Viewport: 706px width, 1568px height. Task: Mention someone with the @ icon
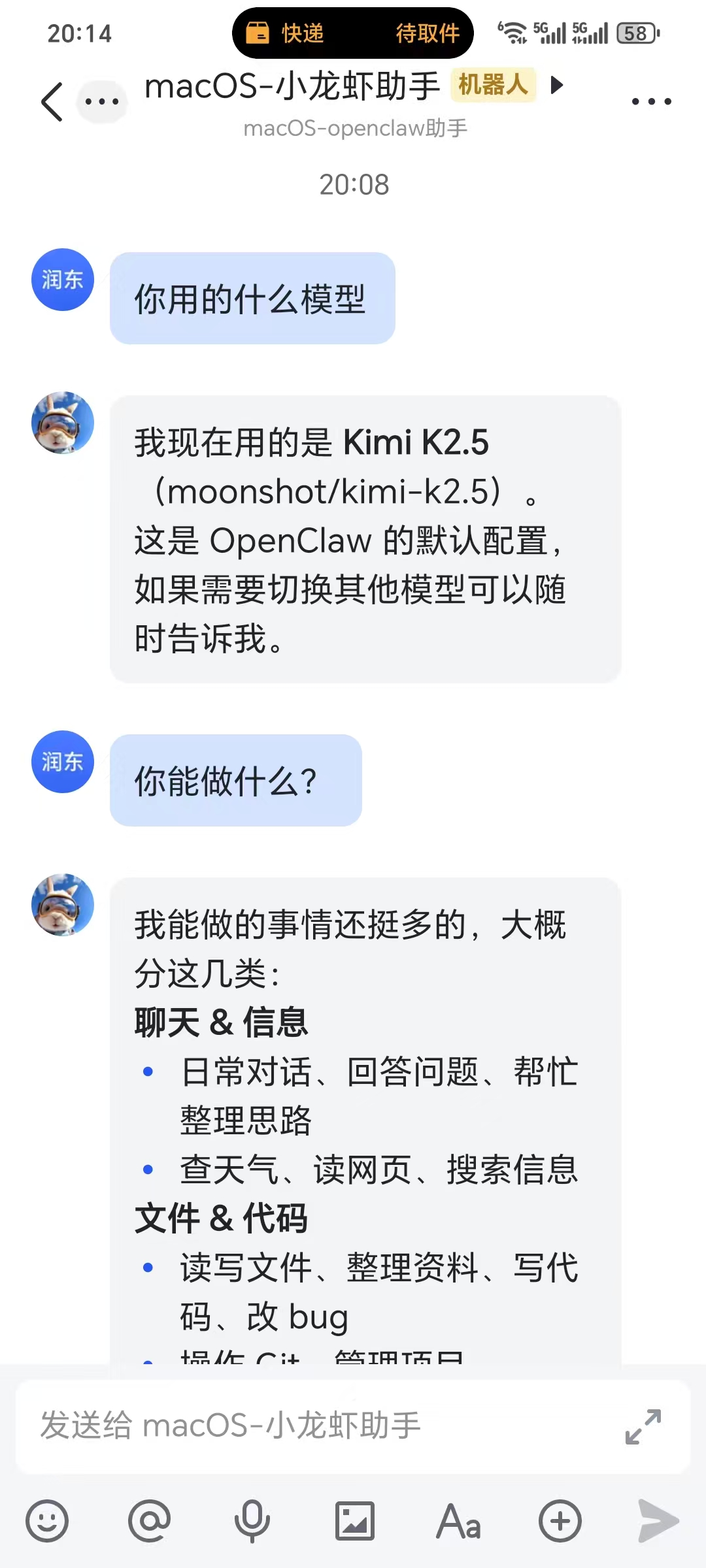(x=150, y=1521)
